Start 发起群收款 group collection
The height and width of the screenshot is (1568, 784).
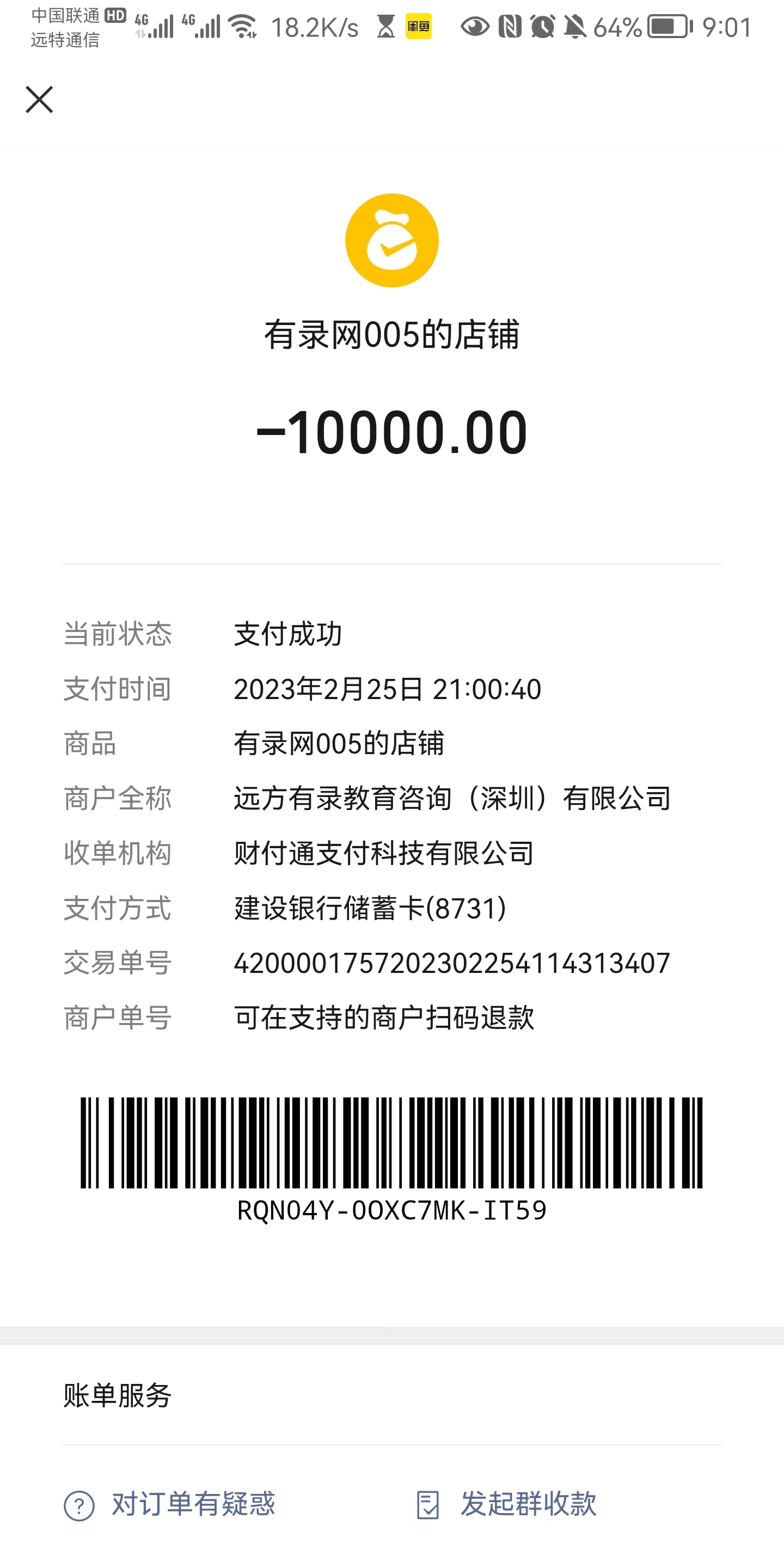click(507, 1504)
